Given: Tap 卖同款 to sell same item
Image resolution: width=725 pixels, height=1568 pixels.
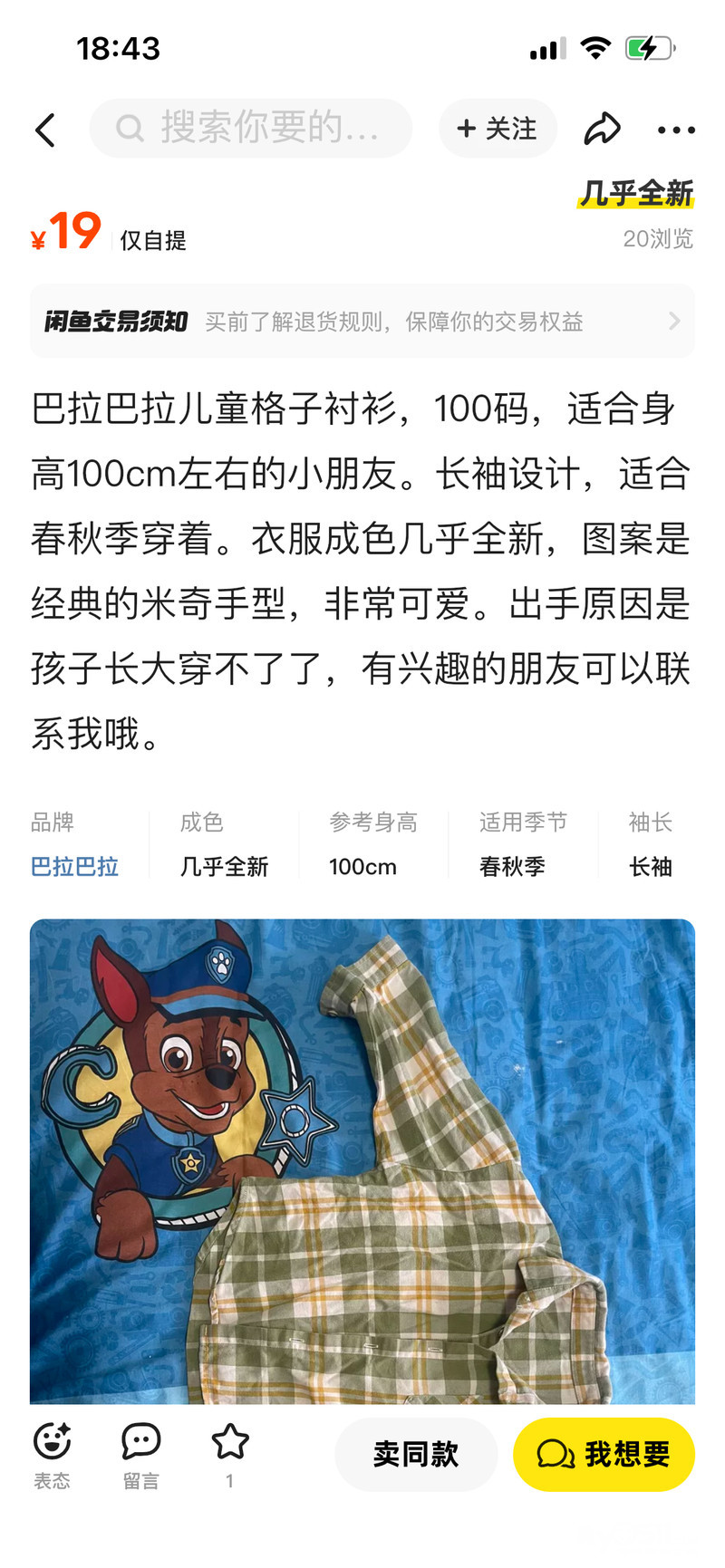Looking at the screenshot, I should coord(416,1454).
